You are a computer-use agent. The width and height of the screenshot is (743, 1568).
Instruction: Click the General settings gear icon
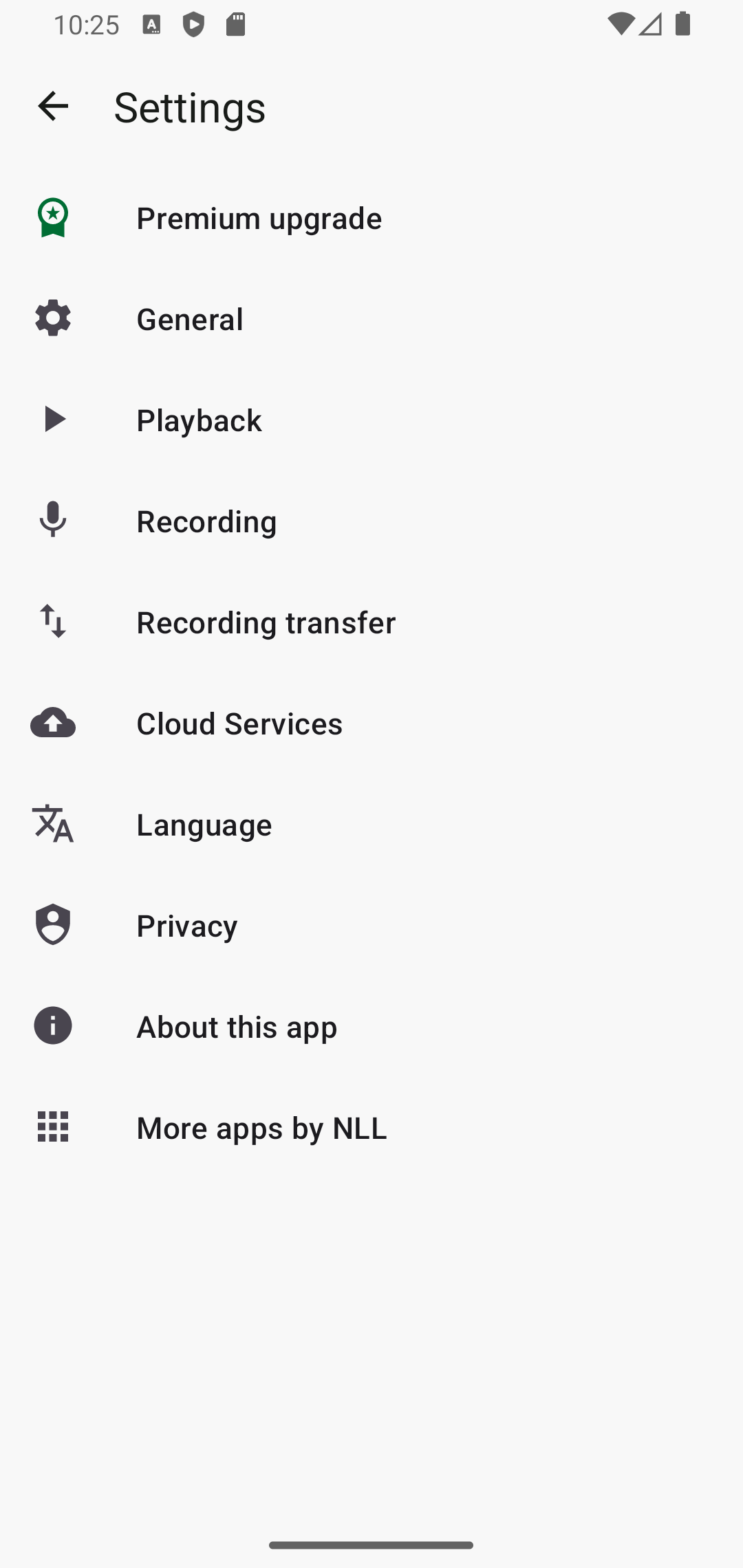pyautogui.click(x=52, y=318)
